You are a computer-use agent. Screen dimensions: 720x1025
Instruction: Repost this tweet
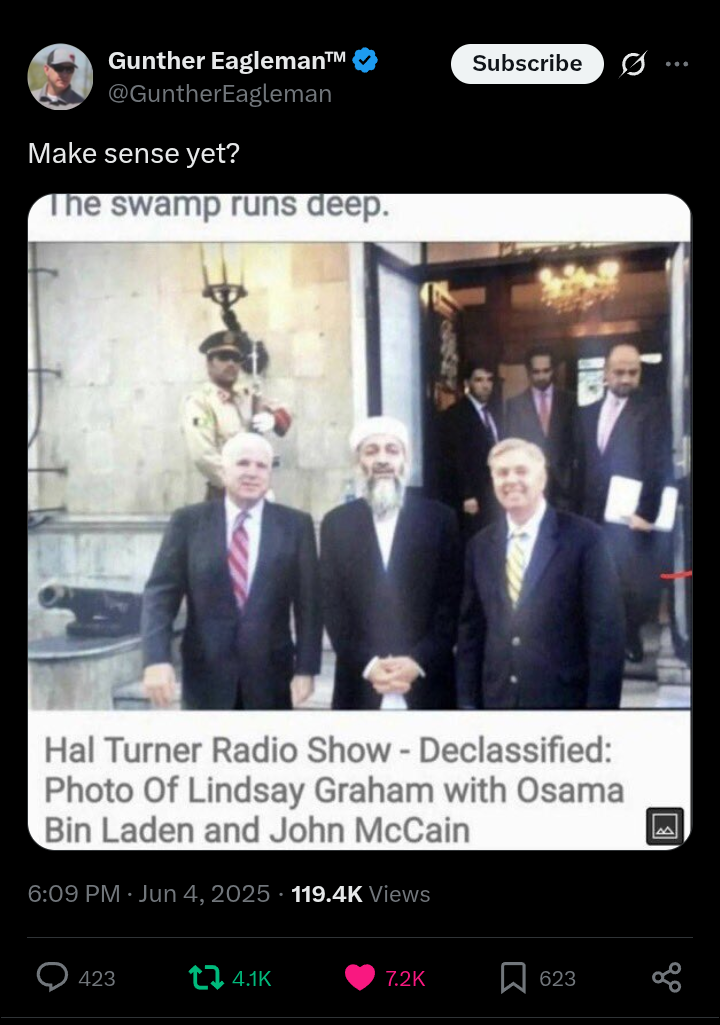click(207, 977)
